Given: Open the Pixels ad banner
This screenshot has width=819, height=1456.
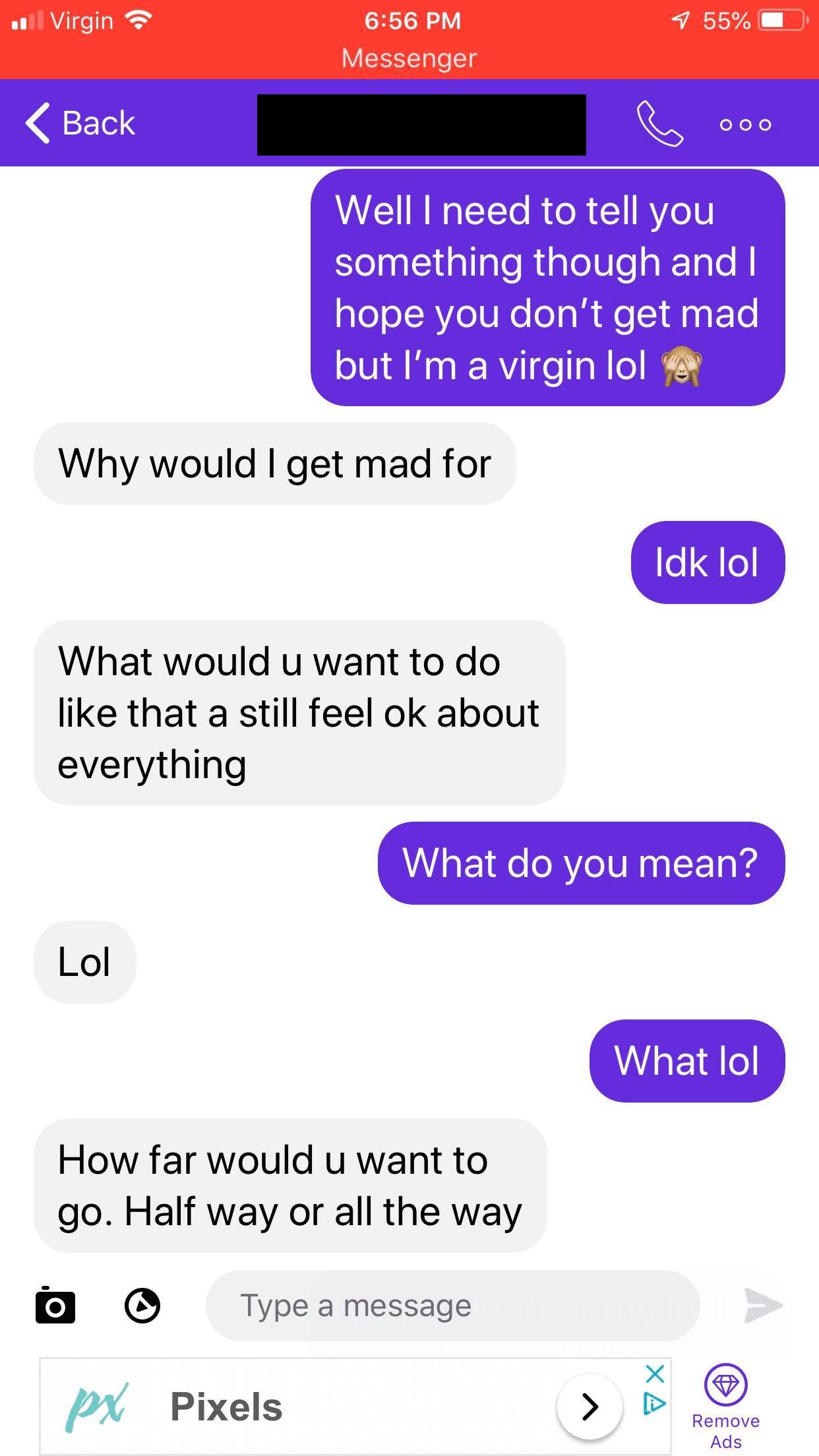Looking at the screenshot, I should (330, 1406).
